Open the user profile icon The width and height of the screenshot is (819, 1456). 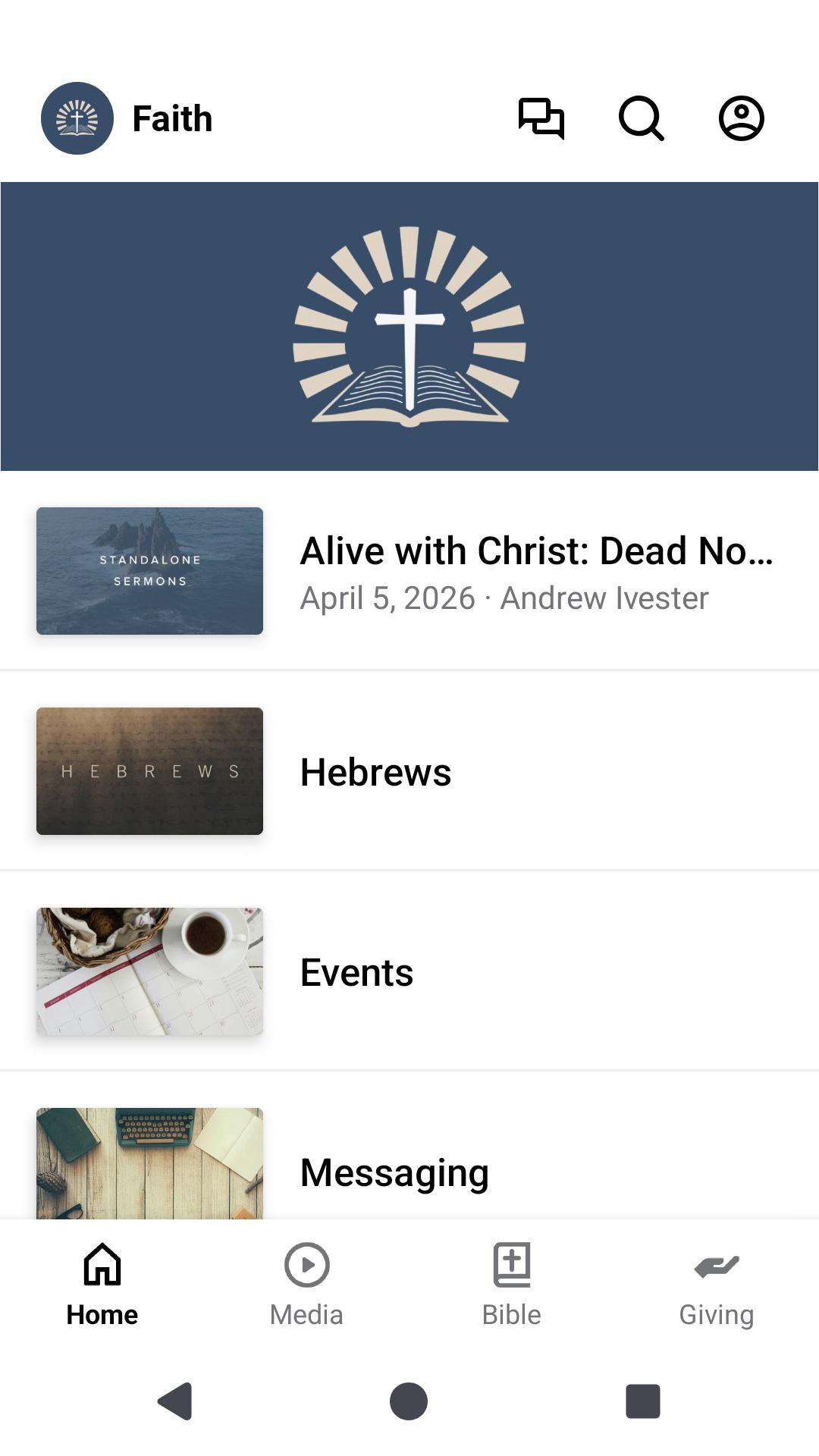click(741, 118)
